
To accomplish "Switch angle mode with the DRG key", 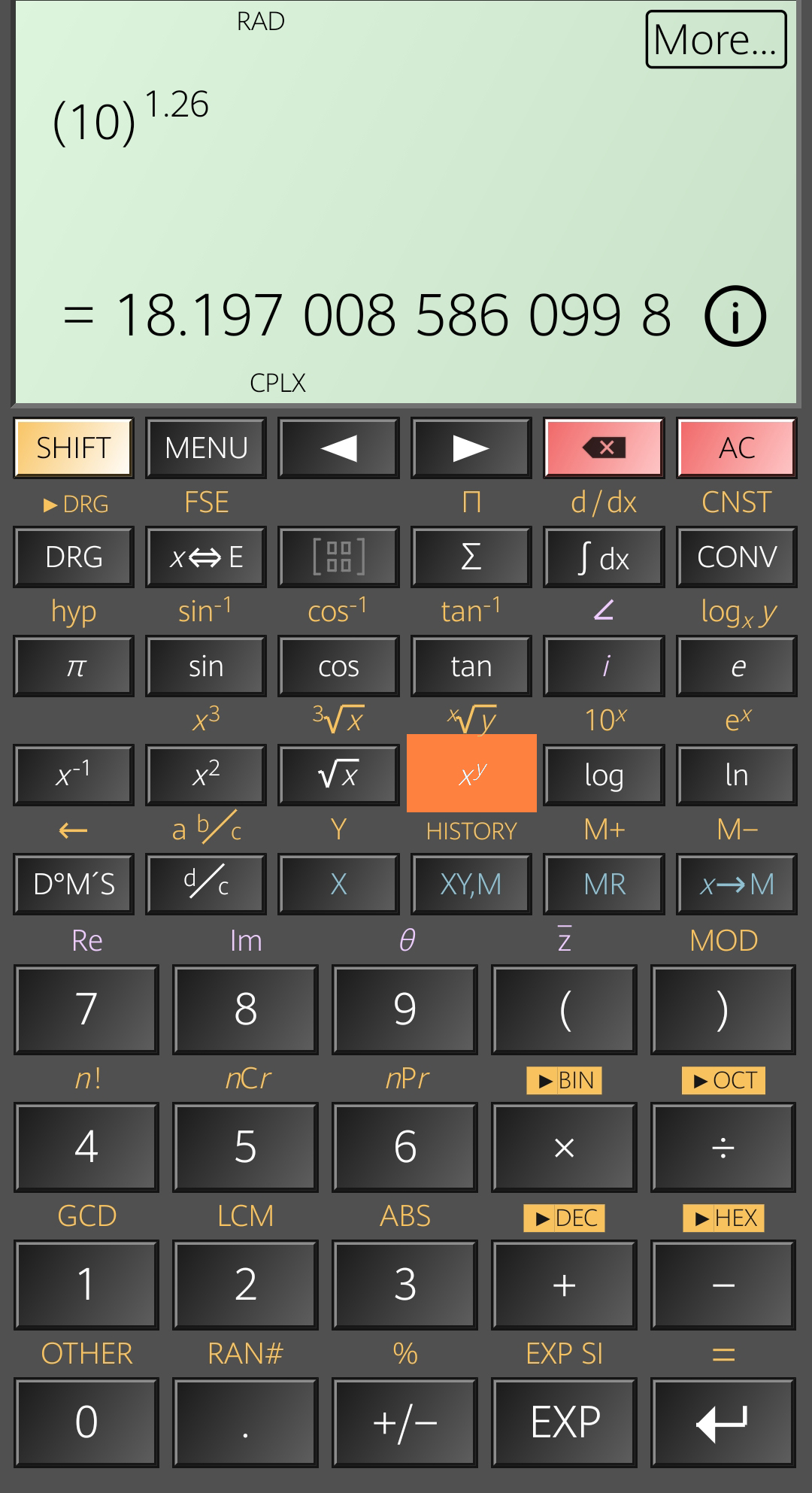I will click(x=74, y=557).
